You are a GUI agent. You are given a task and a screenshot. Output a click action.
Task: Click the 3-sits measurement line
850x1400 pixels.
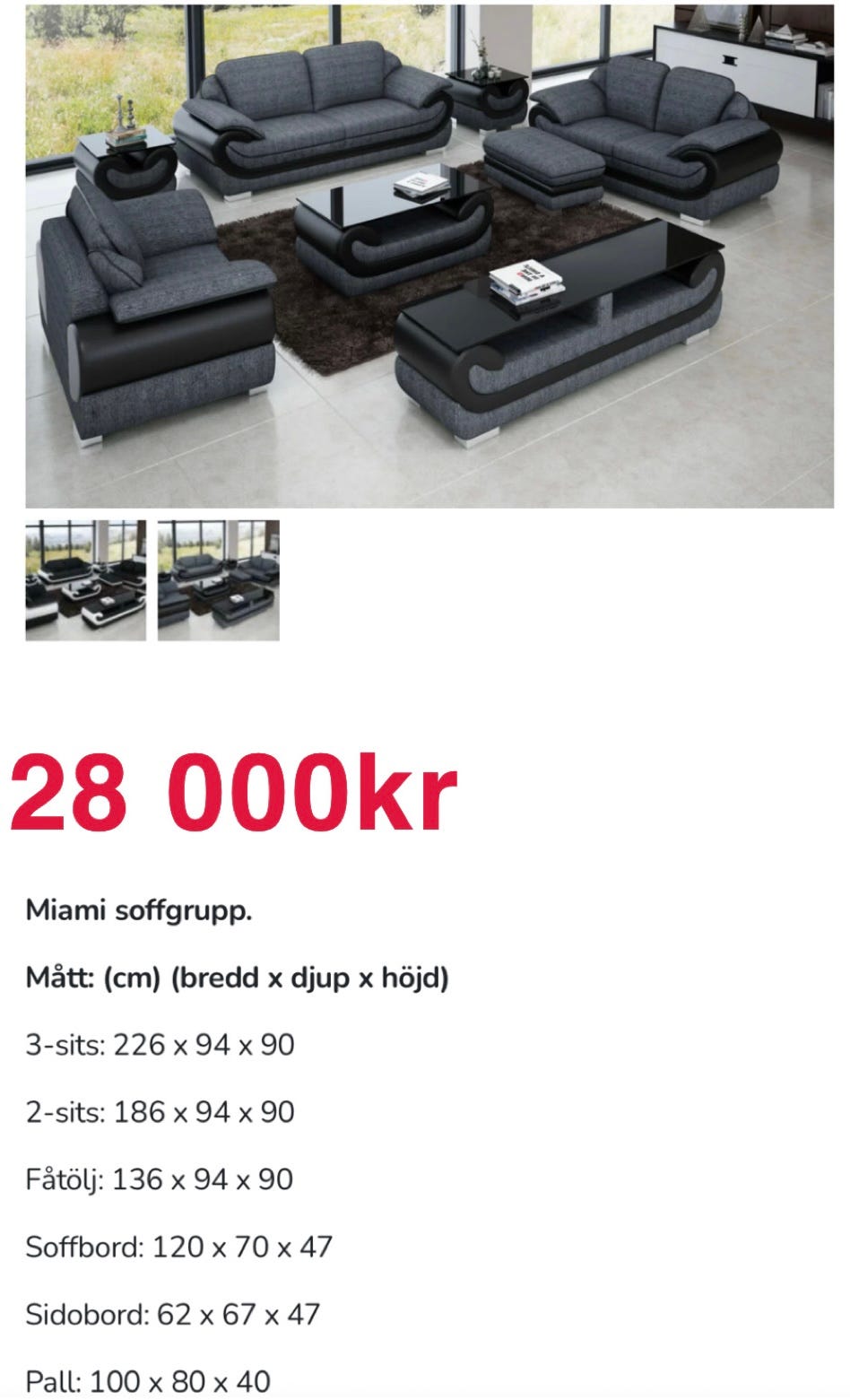[x=161, y=1042]
